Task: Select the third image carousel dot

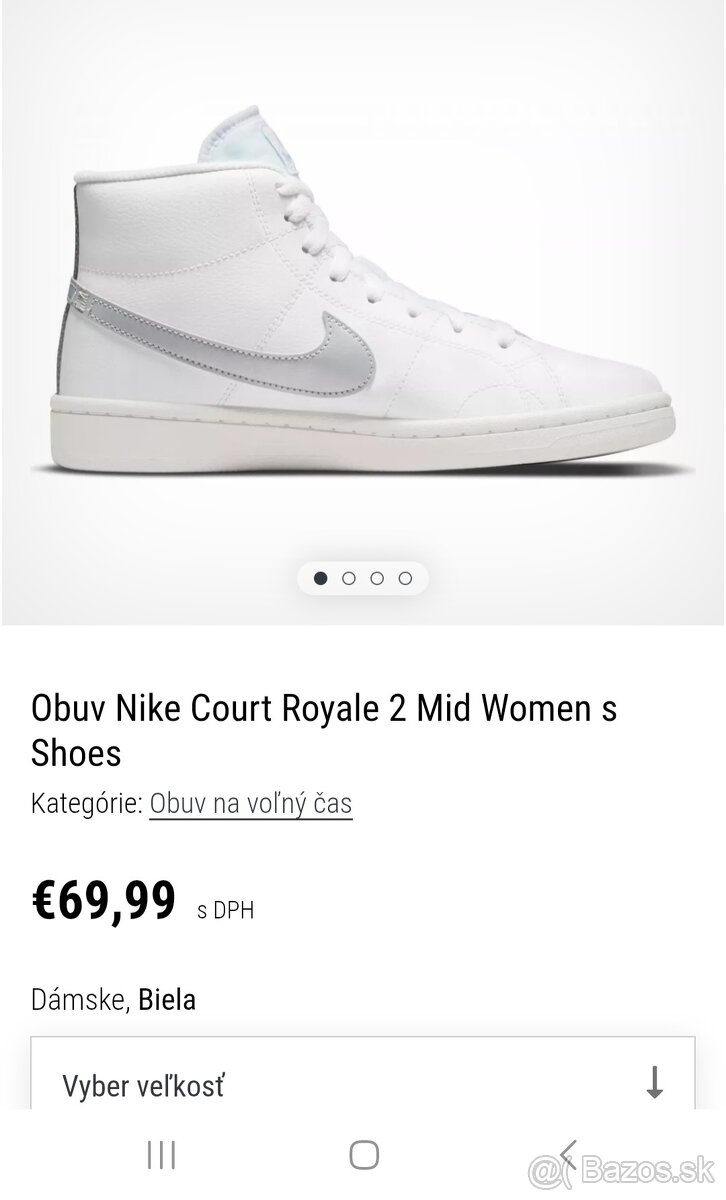Action: tap(375, 578)
